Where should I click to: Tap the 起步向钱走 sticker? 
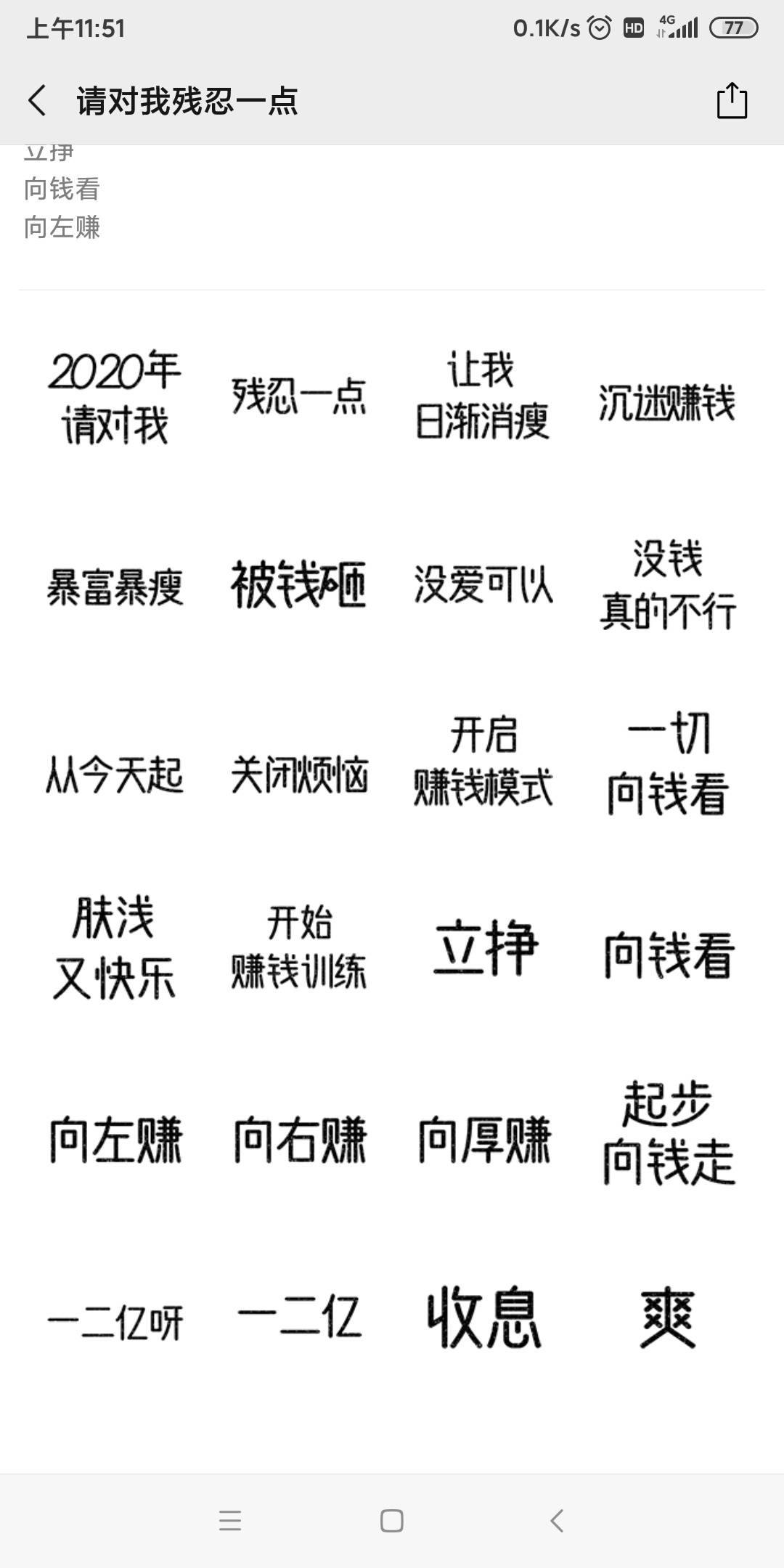click(x=669, y=1133)
